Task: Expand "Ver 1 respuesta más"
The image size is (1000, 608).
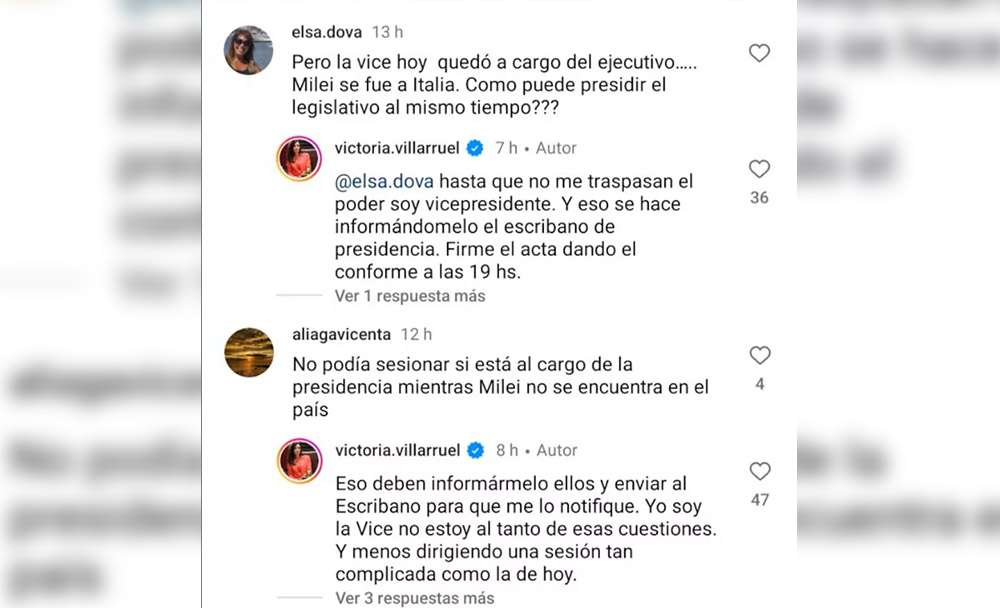Action: (x=409, y=296)
